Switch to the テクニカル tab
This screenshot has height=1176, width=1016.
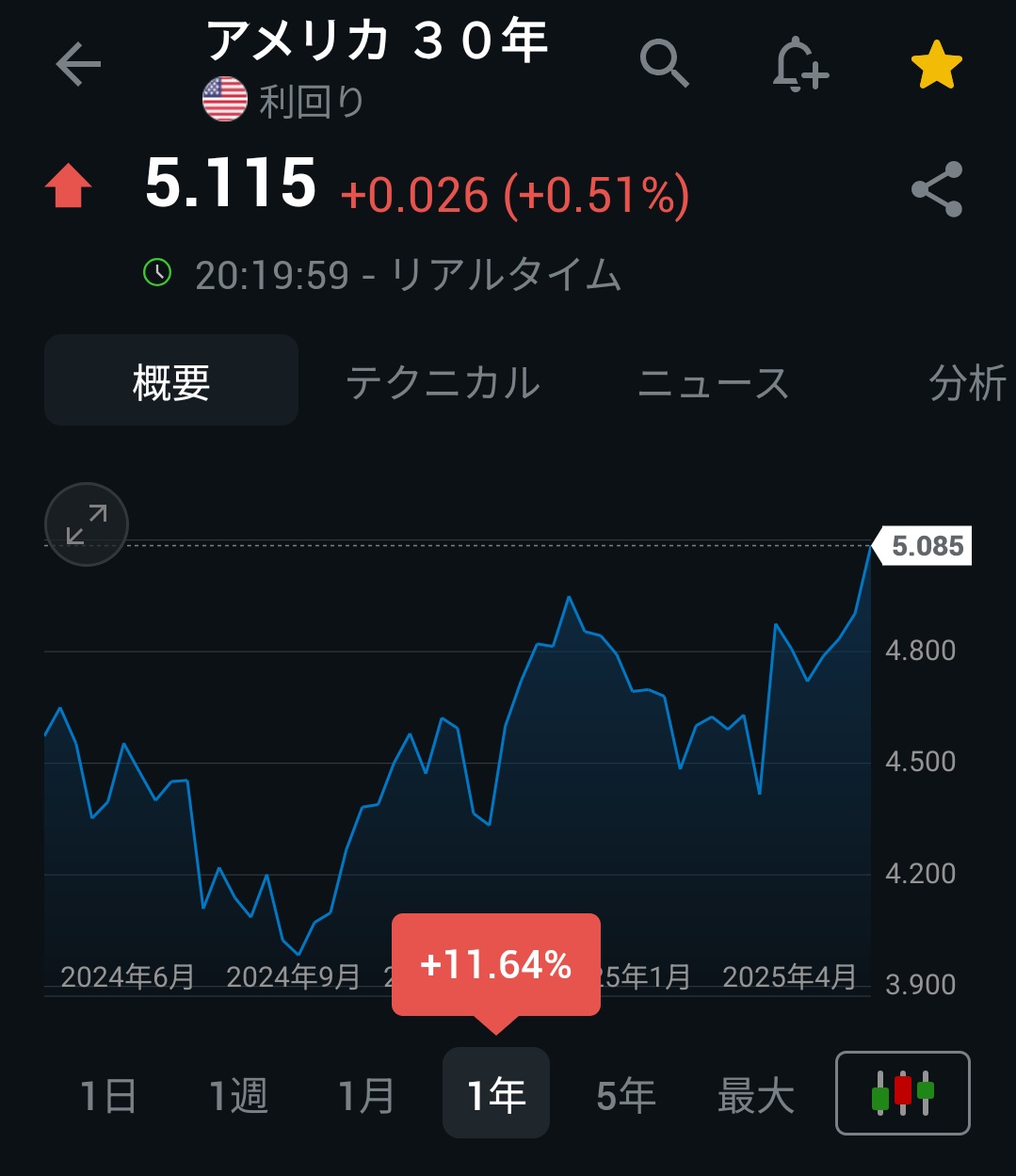coord(444,380)
